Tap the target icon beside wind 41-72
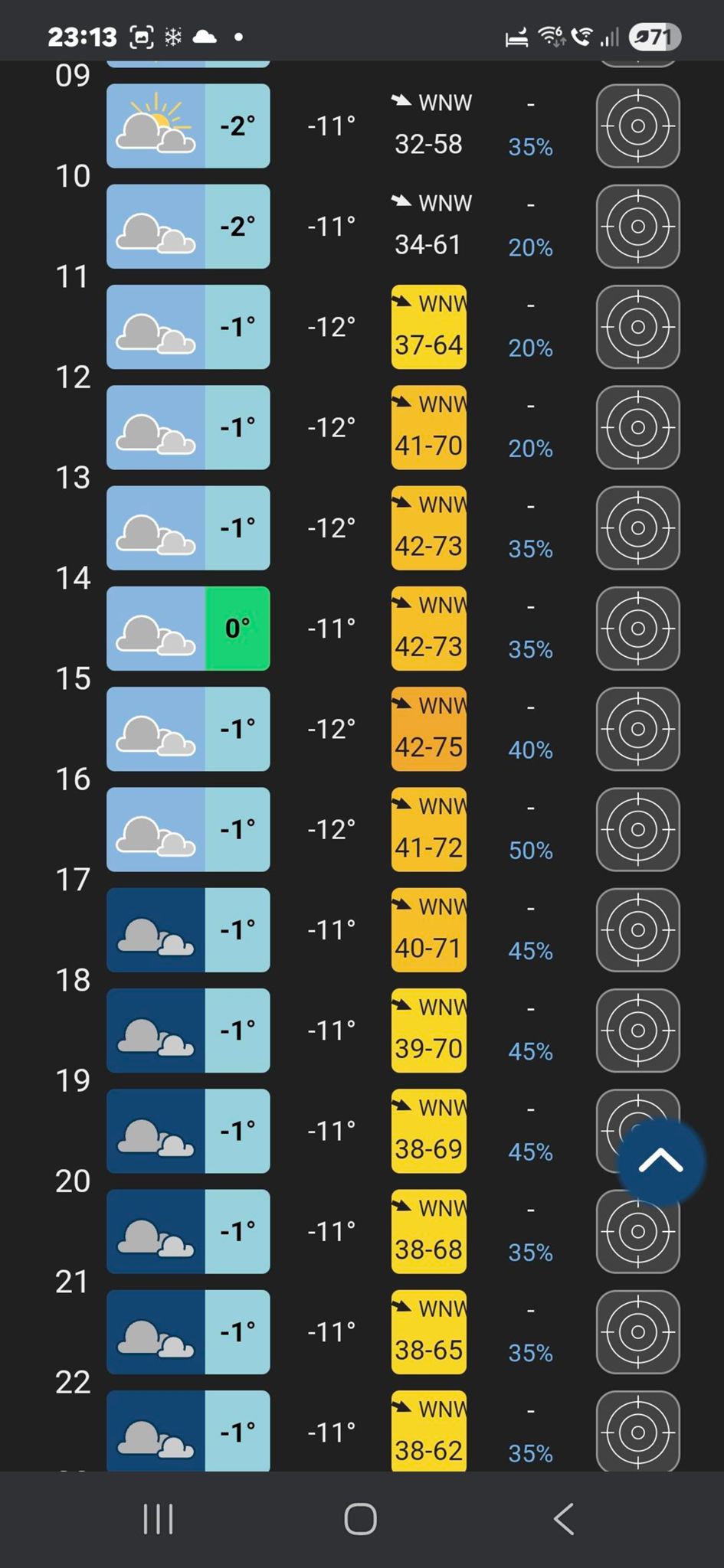Viewport: 724px width, 1568px height. pos(637,829)
